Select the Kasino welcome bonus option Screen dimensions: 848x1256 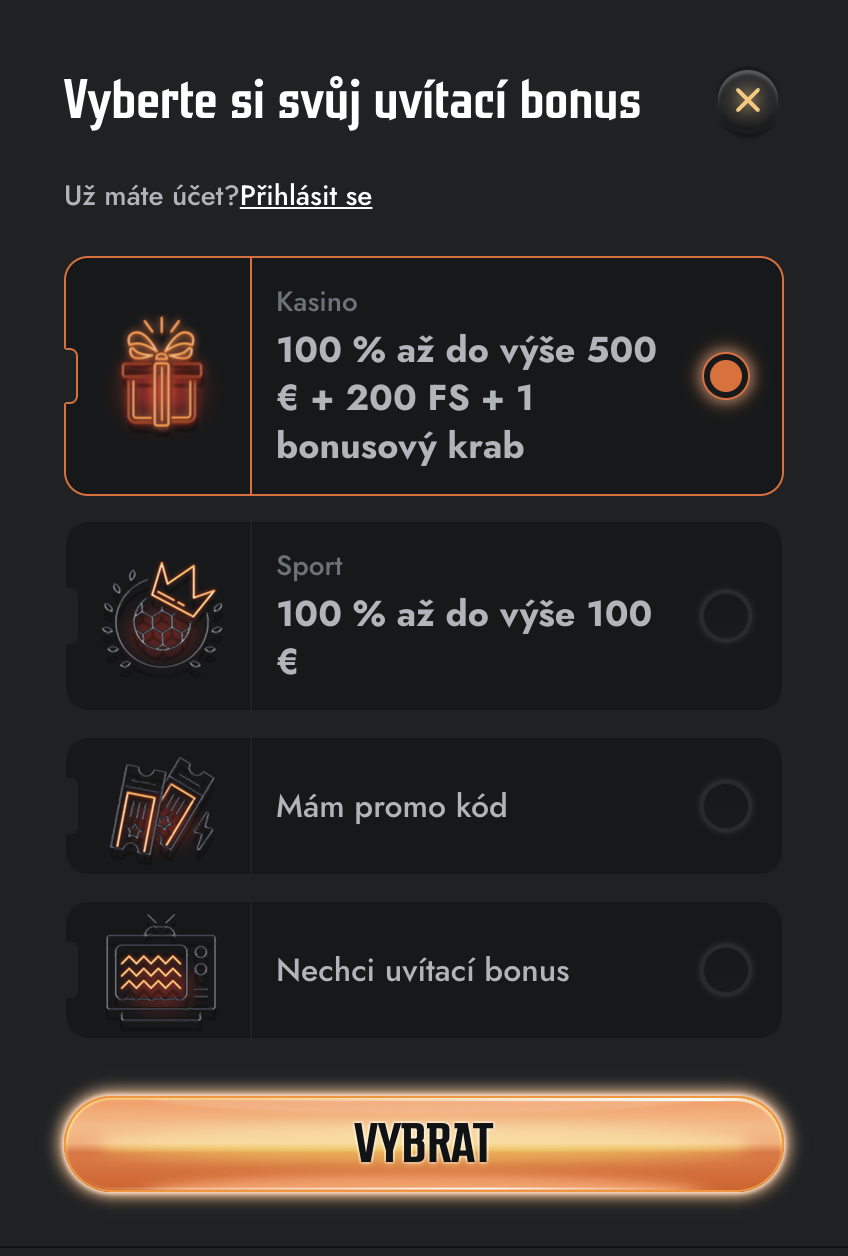725,376
